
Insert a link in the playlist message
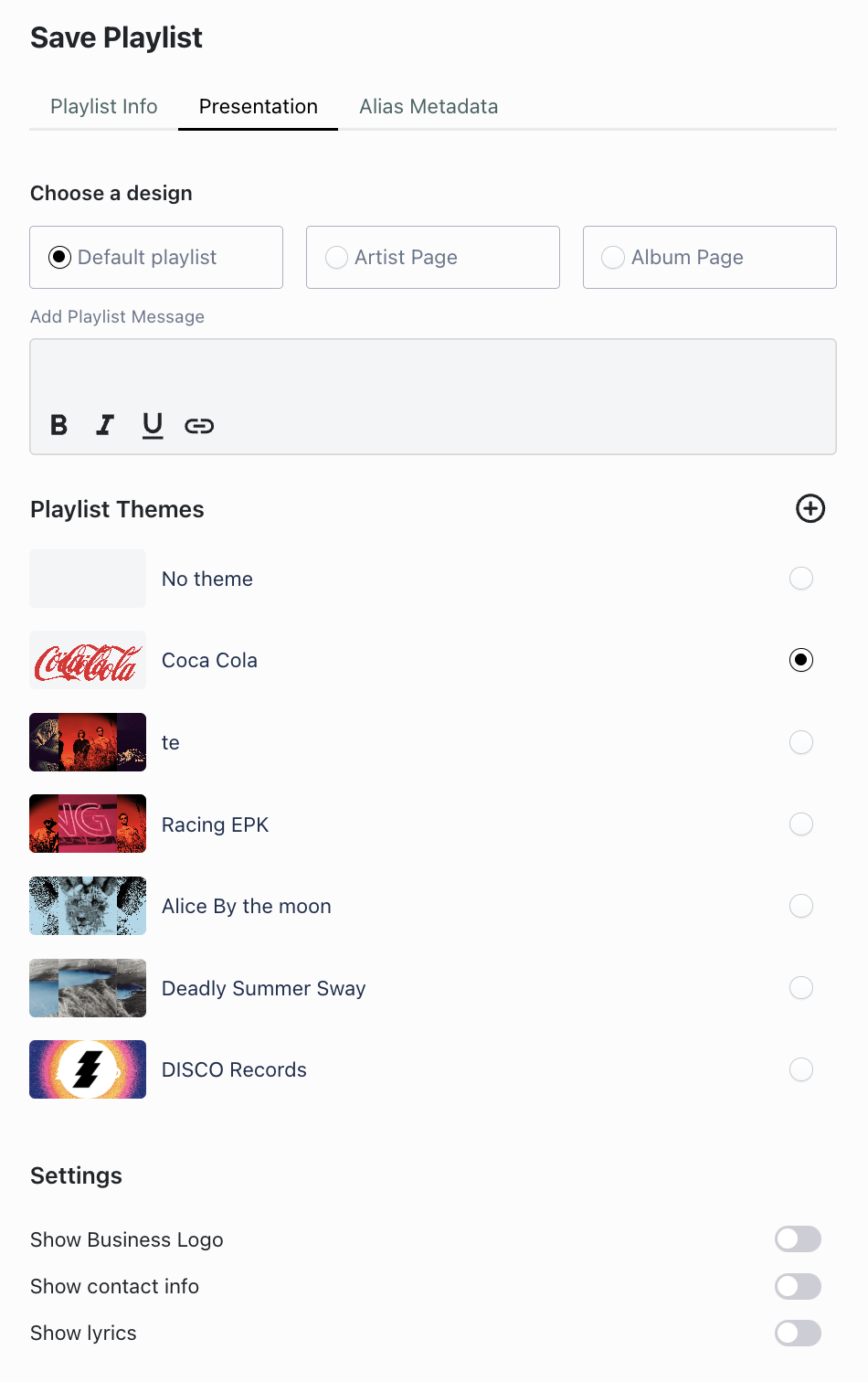pos(199,424)
